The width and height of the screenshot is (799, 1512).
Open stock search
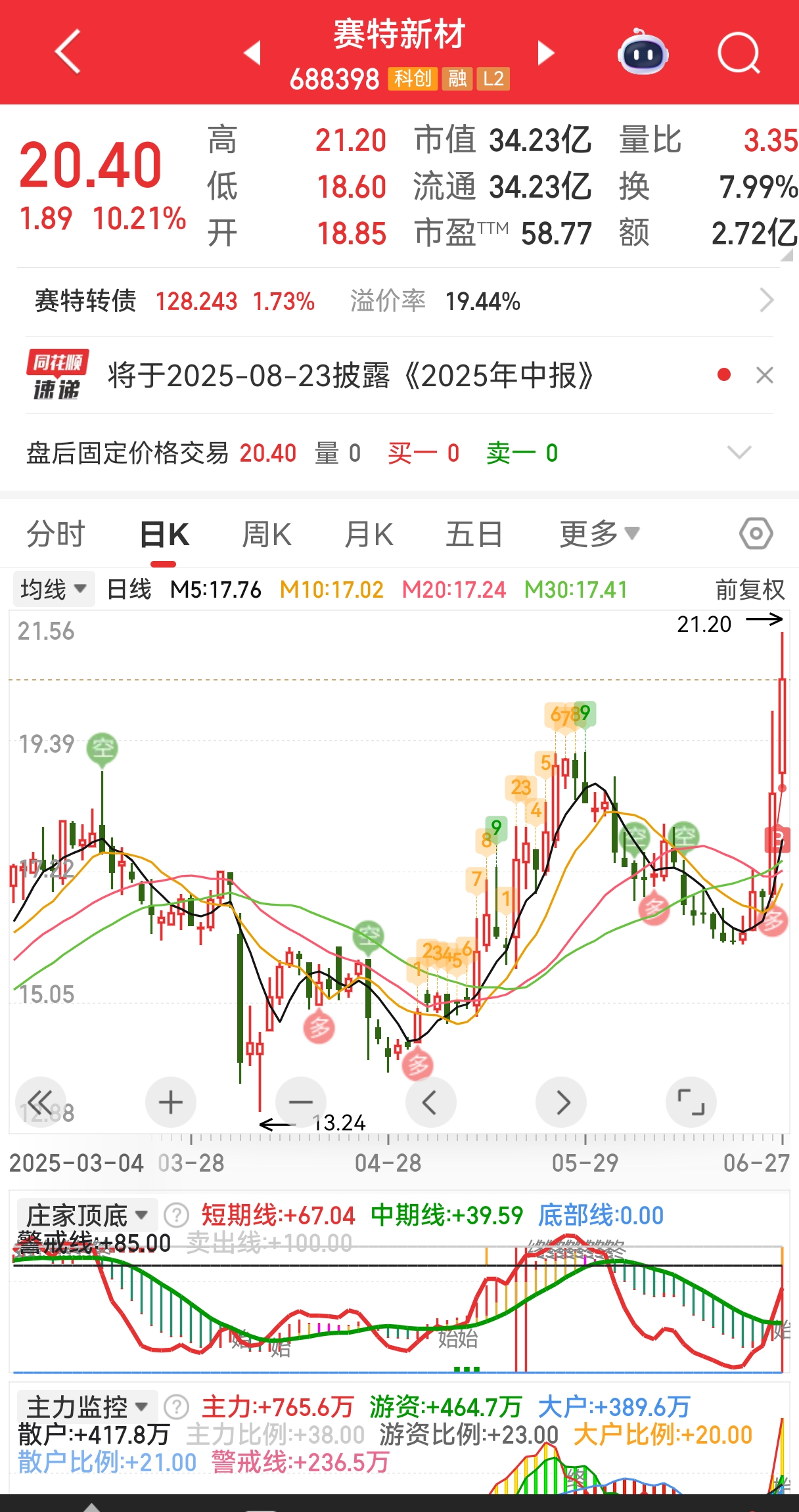pos(739,53)
